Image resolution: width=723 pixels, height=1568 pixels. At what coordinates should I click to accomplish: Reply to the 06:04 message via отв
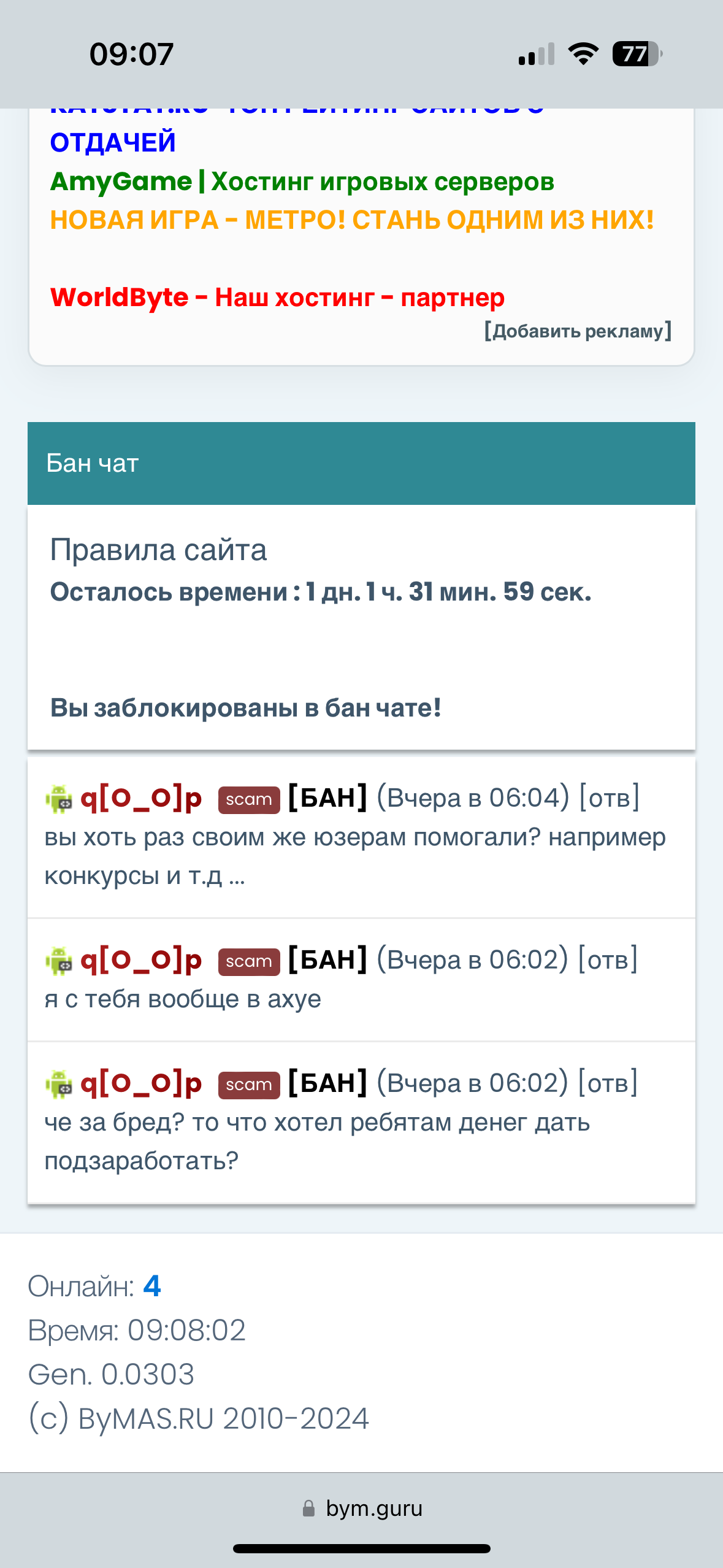coord(609,798)
